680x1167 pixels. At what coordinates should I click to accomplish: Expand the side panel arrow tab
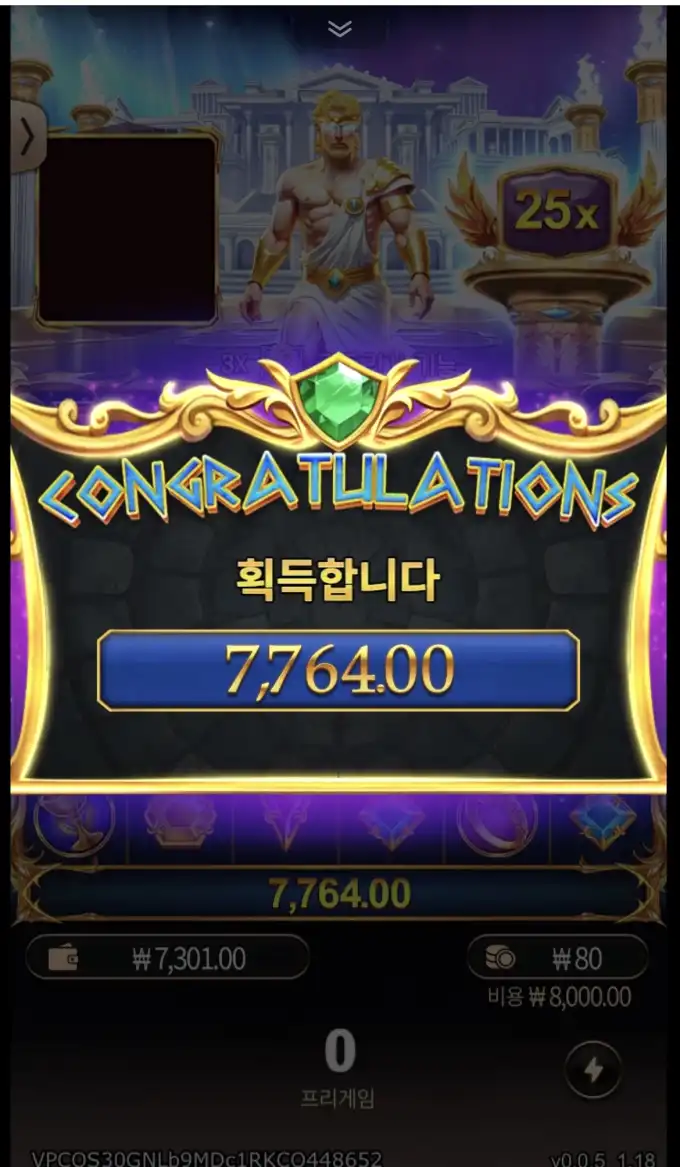(x=28, y=138)
